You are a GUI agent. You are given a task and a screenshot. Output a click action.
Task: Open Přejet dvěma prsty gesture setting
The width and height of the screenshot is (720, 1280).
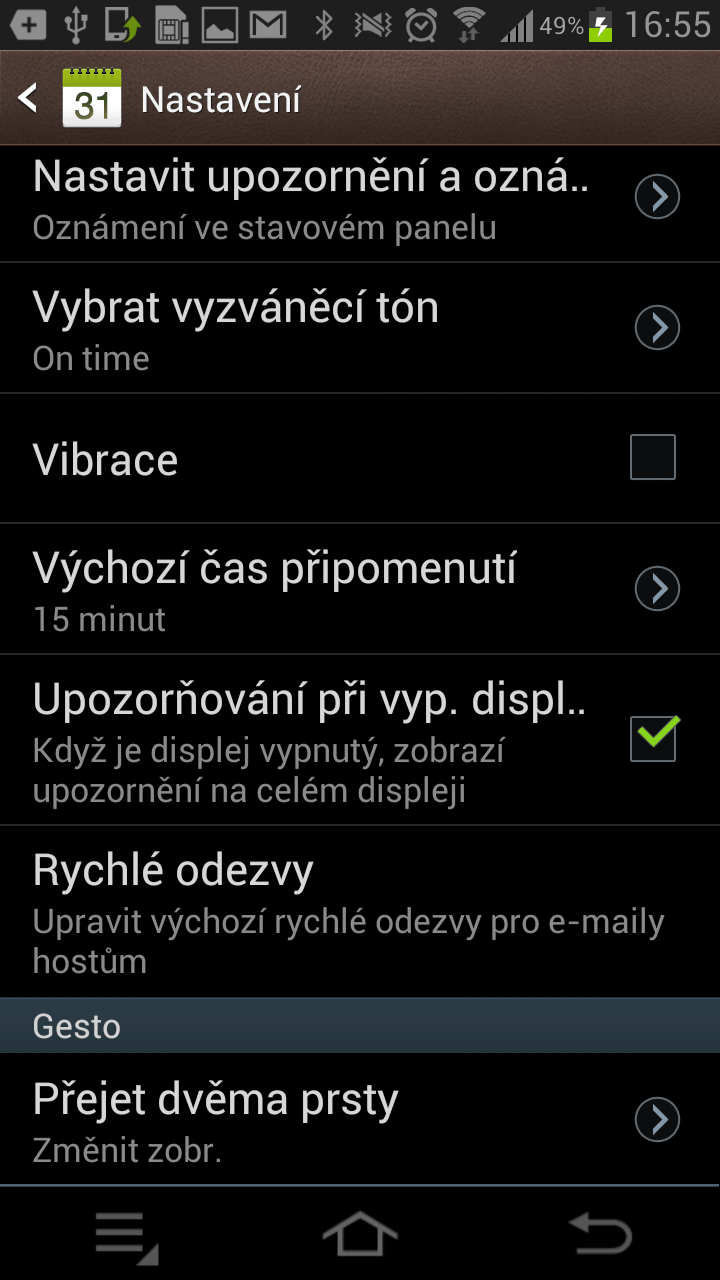pos(360,1119)
